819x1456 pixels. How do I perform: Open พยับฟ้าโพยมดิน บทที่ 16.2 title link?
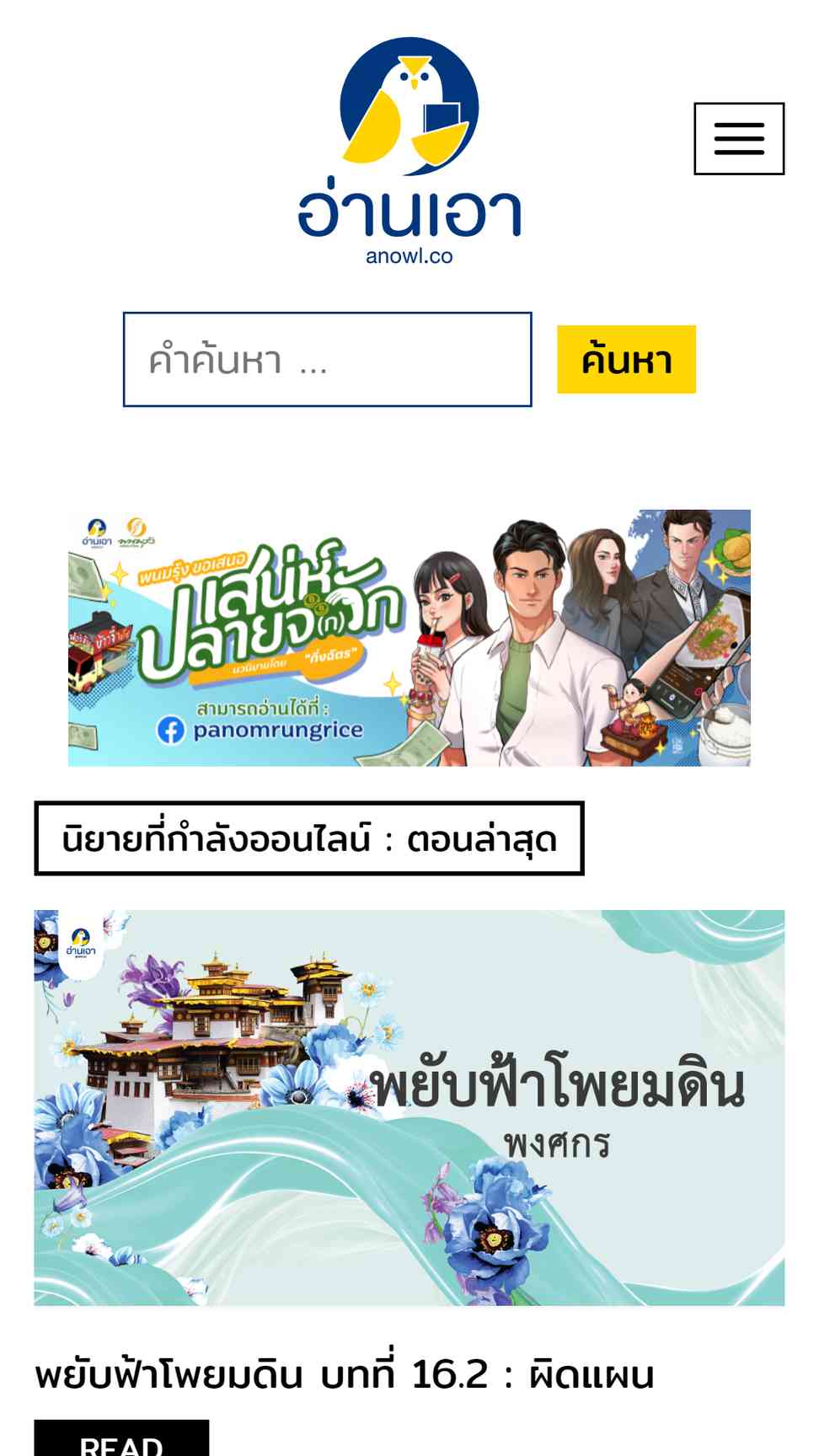point(344,1374)
